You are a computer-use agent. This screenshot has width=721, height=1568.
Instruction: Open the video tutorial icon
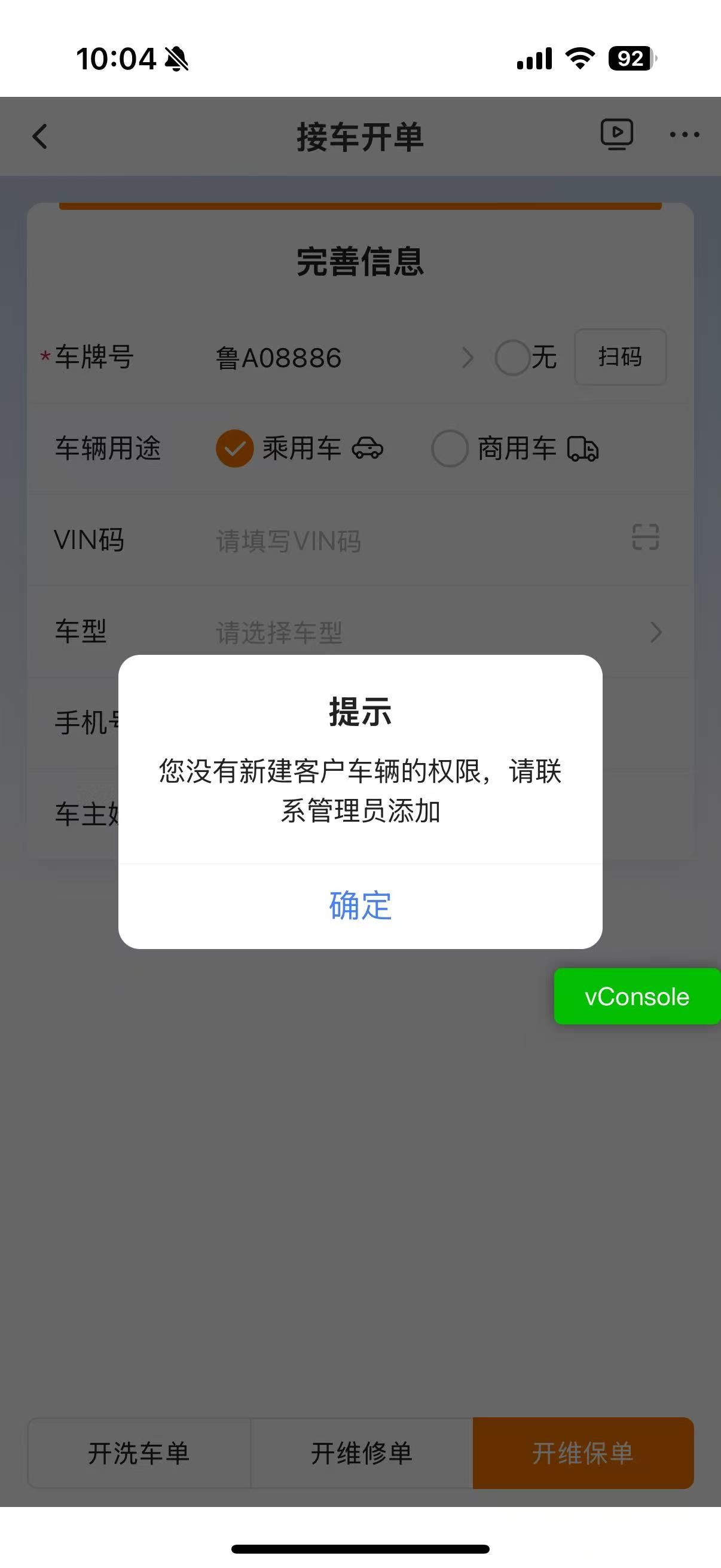616,134
